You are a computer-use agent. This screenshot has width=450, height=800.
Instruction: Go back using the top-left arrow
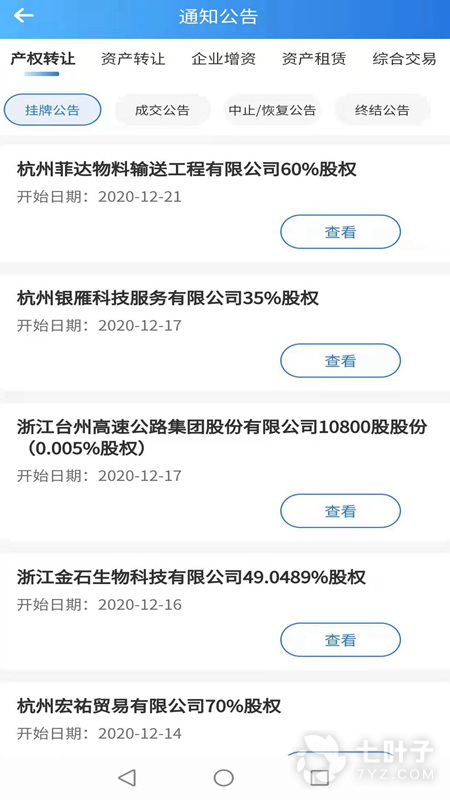pos(23,16)
